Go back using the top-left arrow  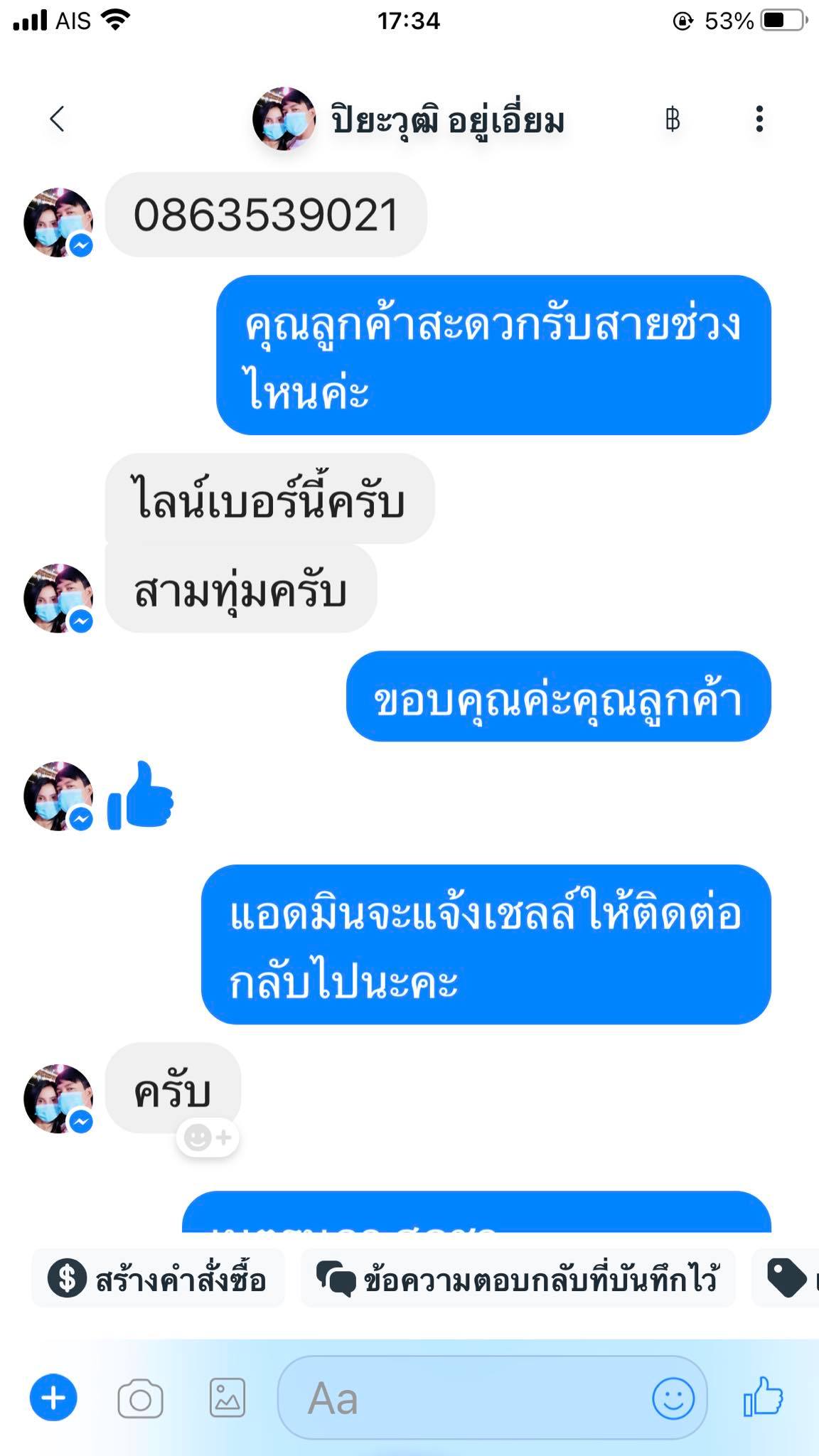pos(58,119)
